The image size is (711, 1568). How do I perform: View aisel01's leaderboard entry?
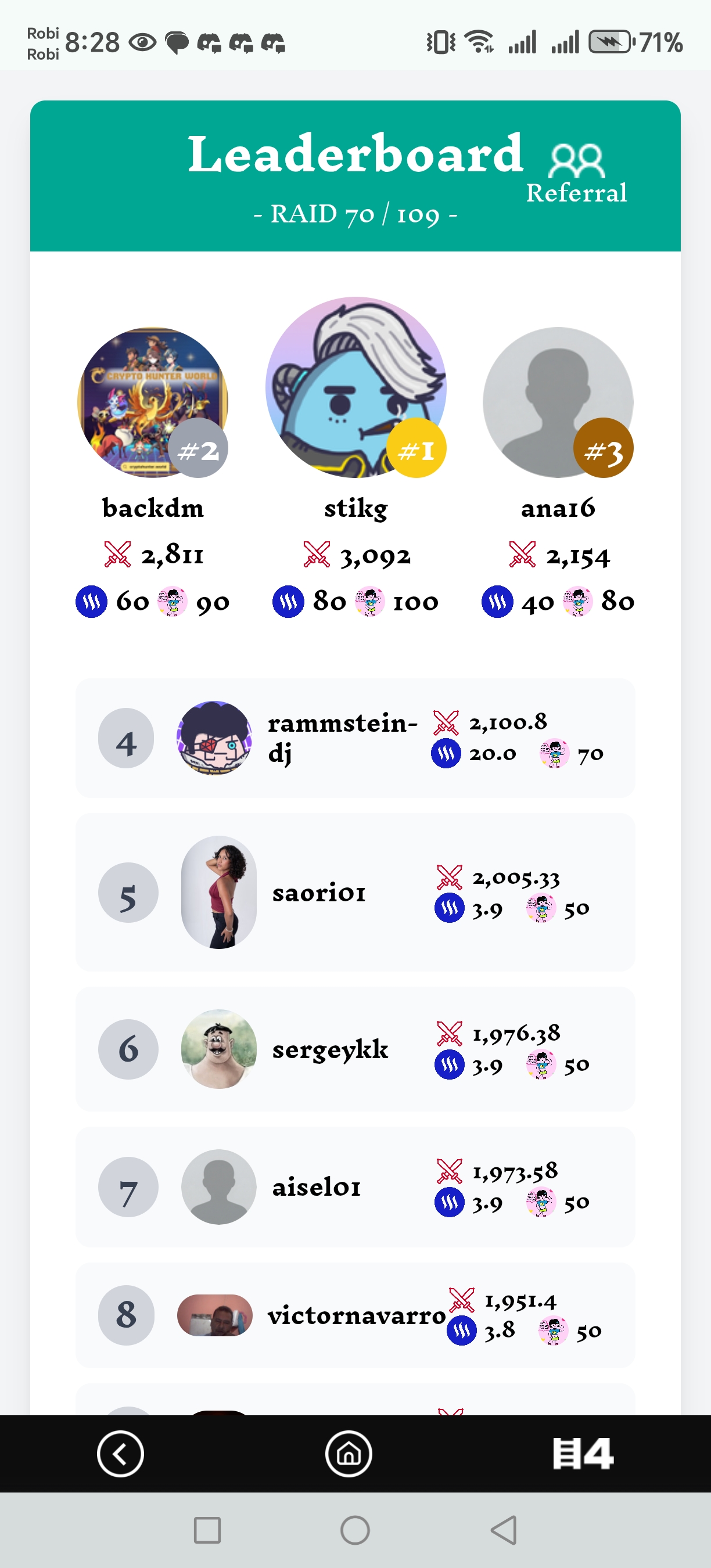[x=355, y=1186]
